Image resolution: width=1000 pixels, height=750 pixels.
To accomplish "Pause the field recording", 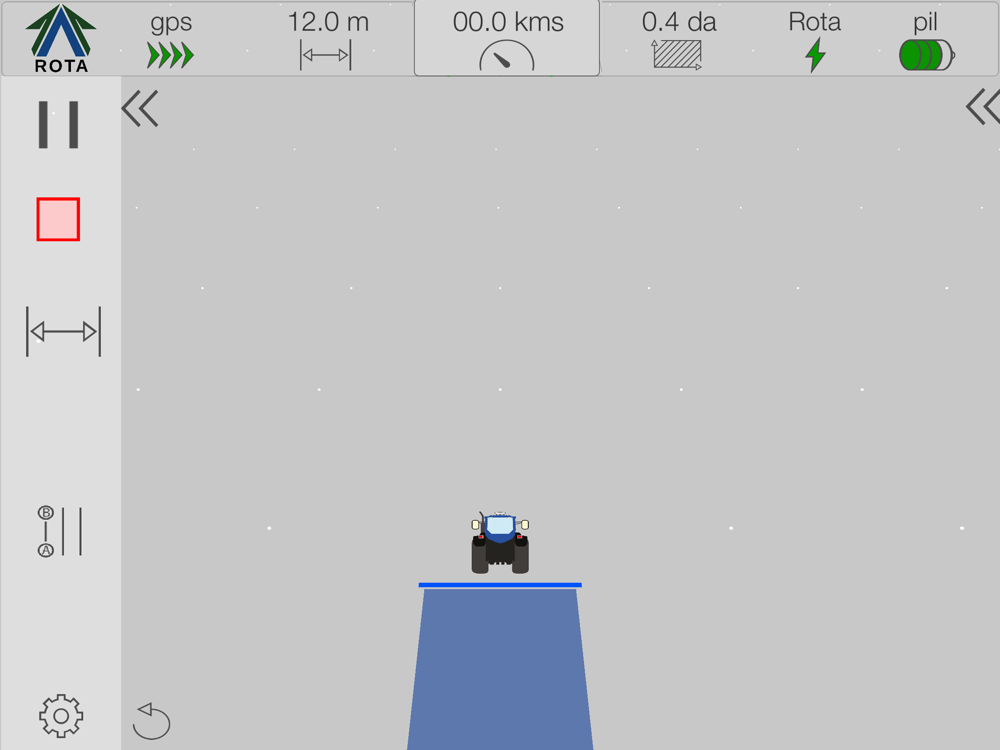I will click(59, 125).
